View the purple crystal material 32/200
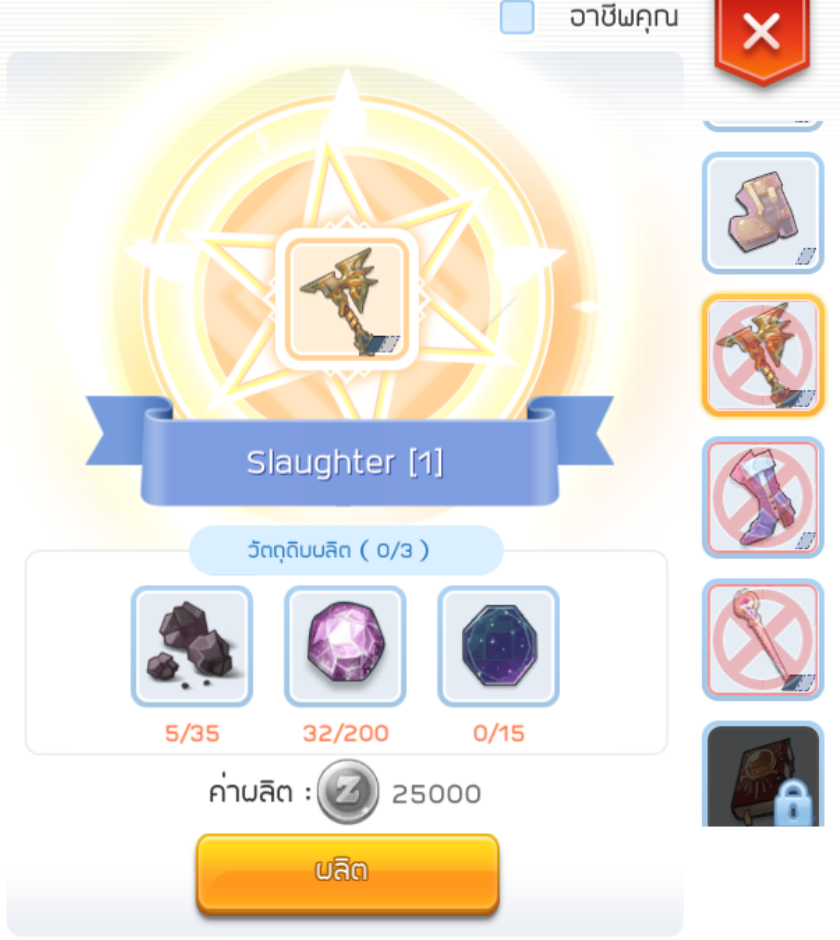The image size is (840, 940). (345, 647)
